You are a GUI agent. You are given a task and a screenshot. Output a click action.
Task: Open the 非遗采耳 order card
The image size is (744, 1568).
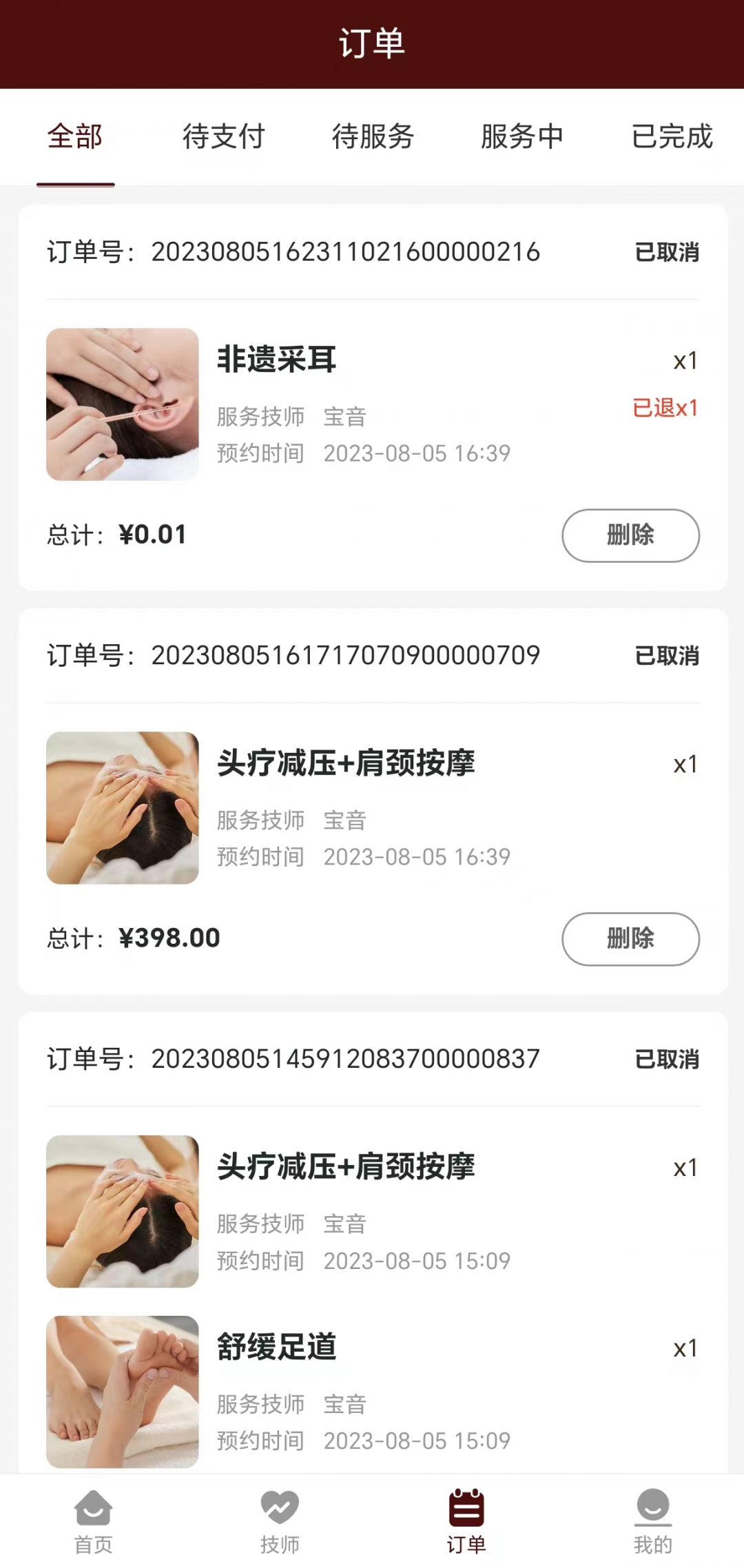point(372,404)
